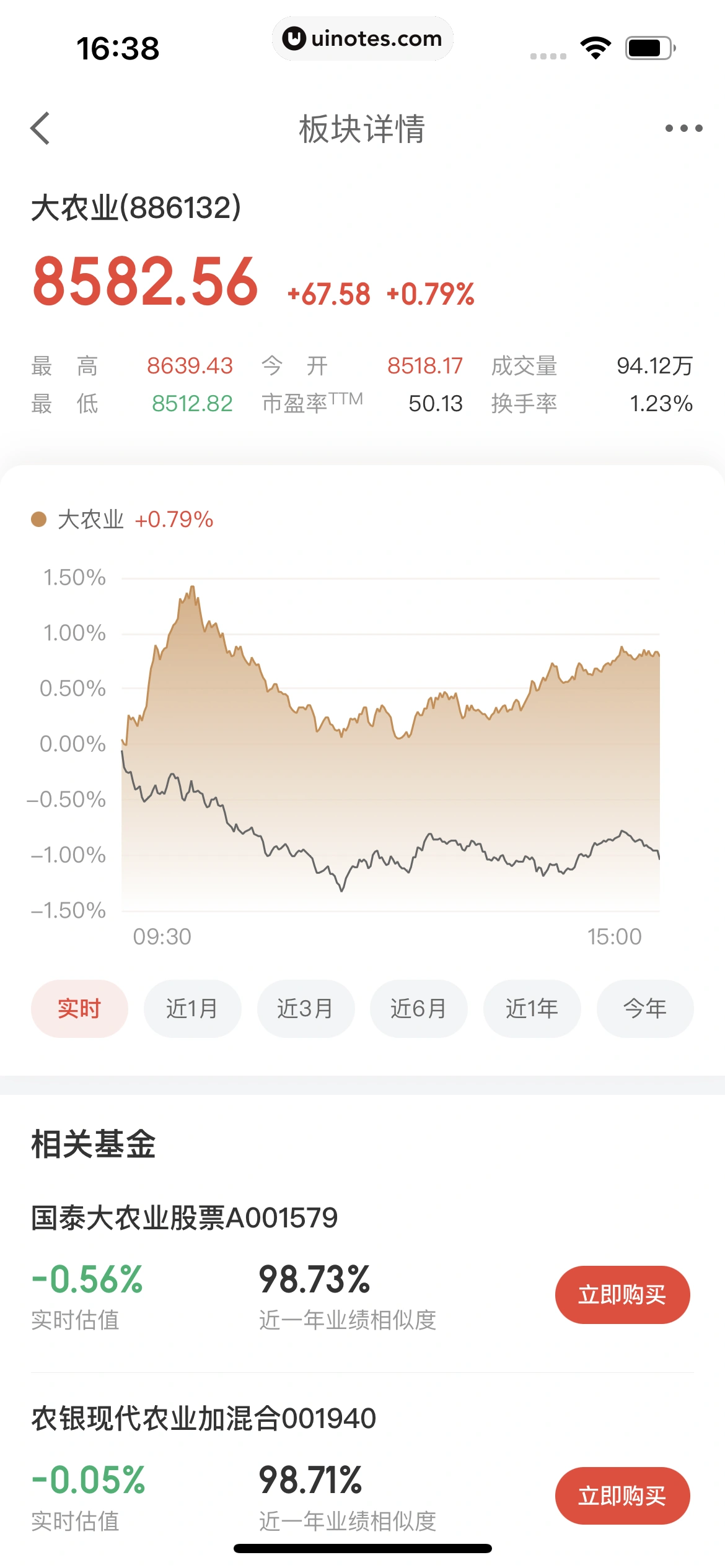
Task: Show the 今年 chart range
Action: pos(644,1008)
